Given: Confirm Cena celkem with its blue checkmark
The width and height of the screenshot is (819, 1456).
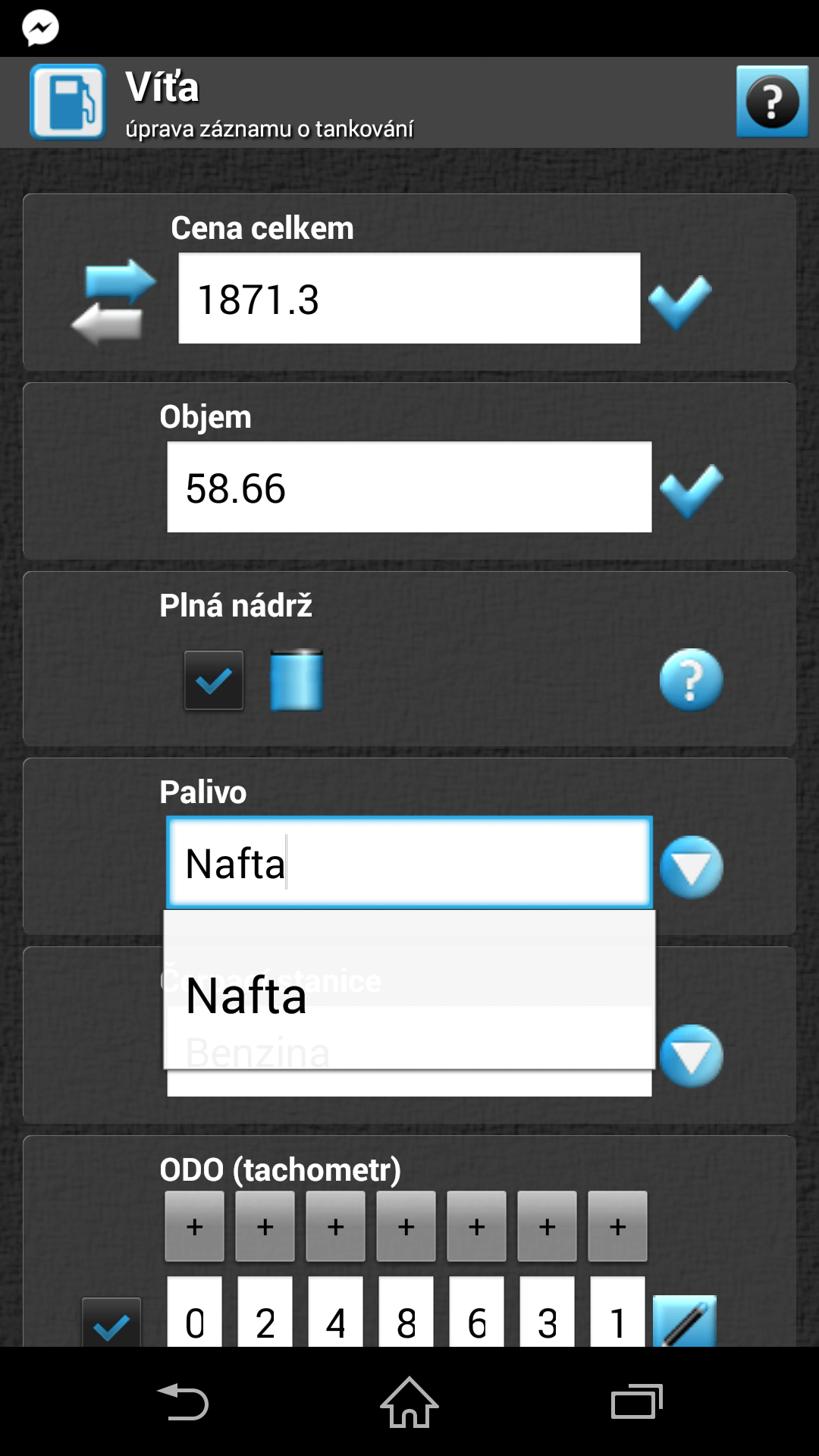Looking at the screenshot, I should tap(680, 302).
